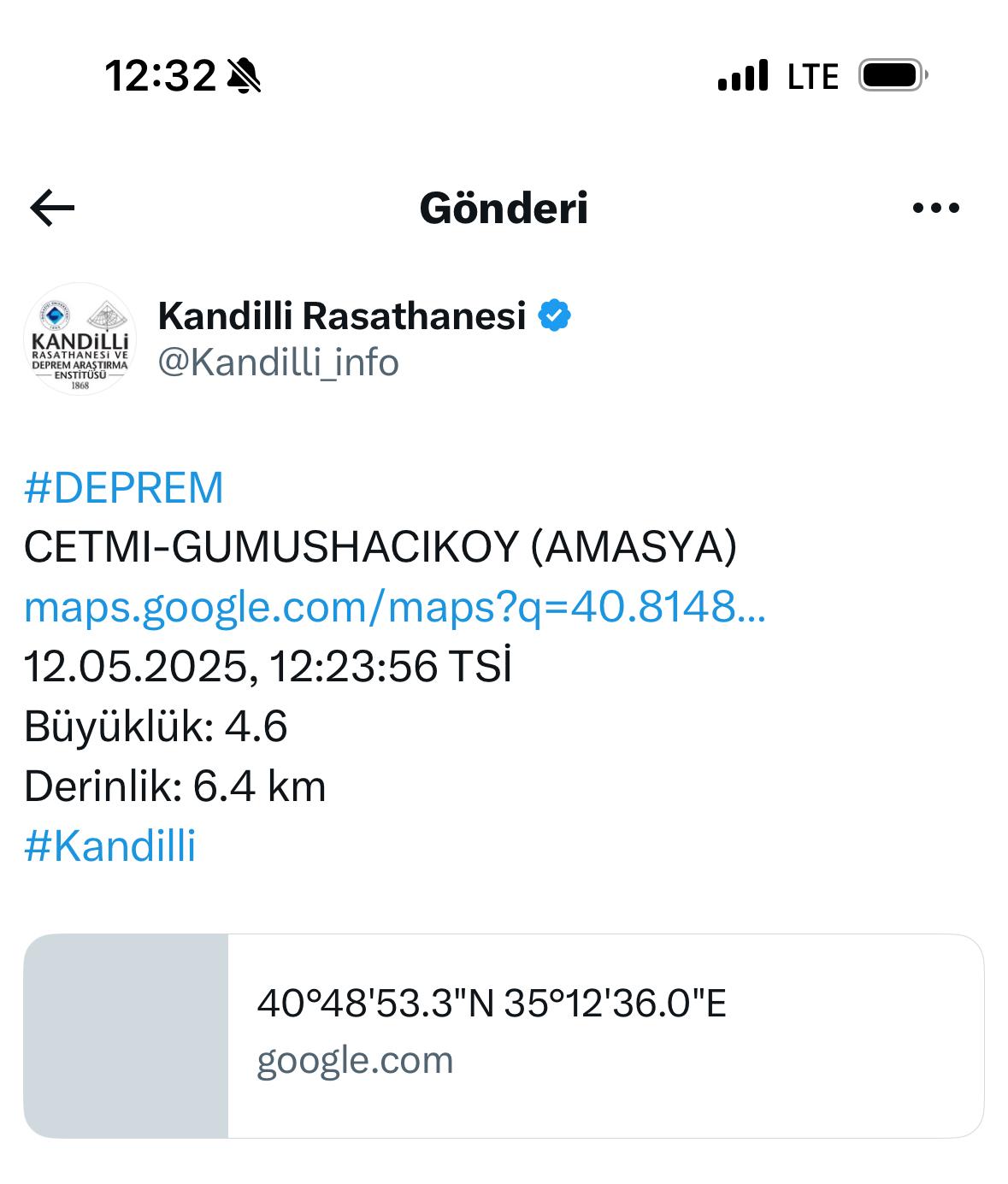Open Kandilli Rasathanesi profile picture

[x=80, y=339]
